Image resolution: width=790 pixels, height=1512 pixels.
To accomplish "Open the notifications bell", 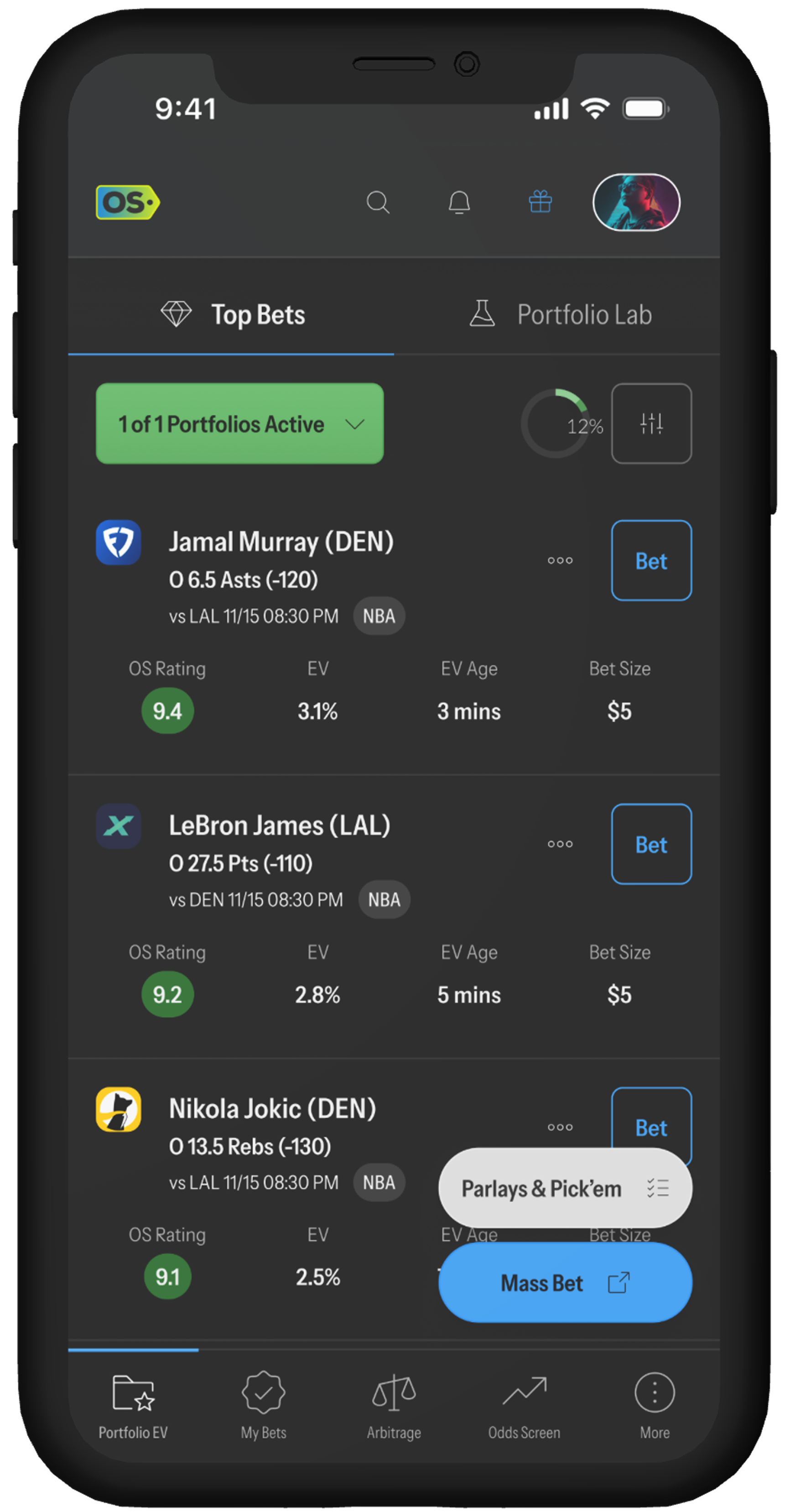I will click(459, 203).
